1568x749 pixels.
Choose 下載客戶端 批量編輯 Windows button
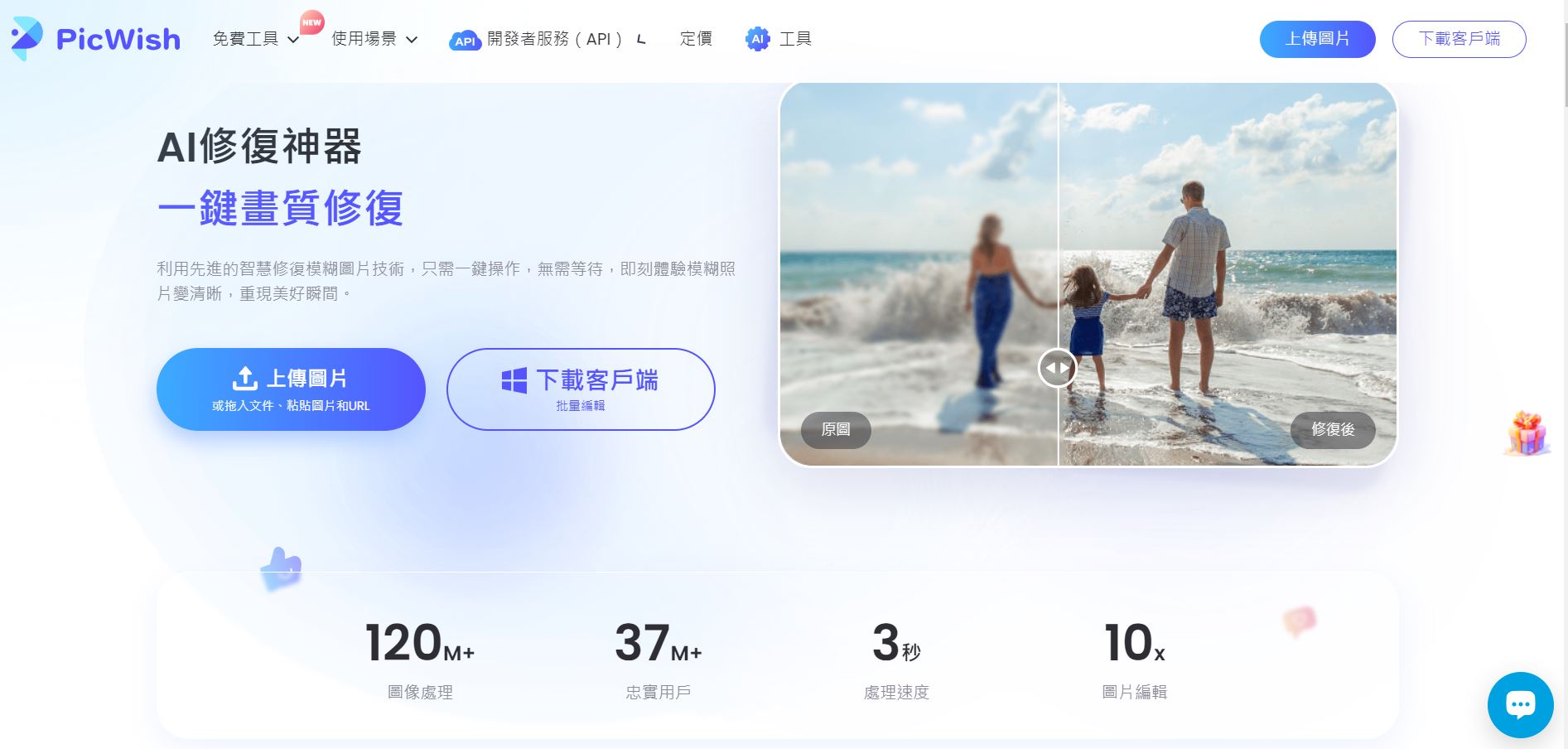point(581,389)
